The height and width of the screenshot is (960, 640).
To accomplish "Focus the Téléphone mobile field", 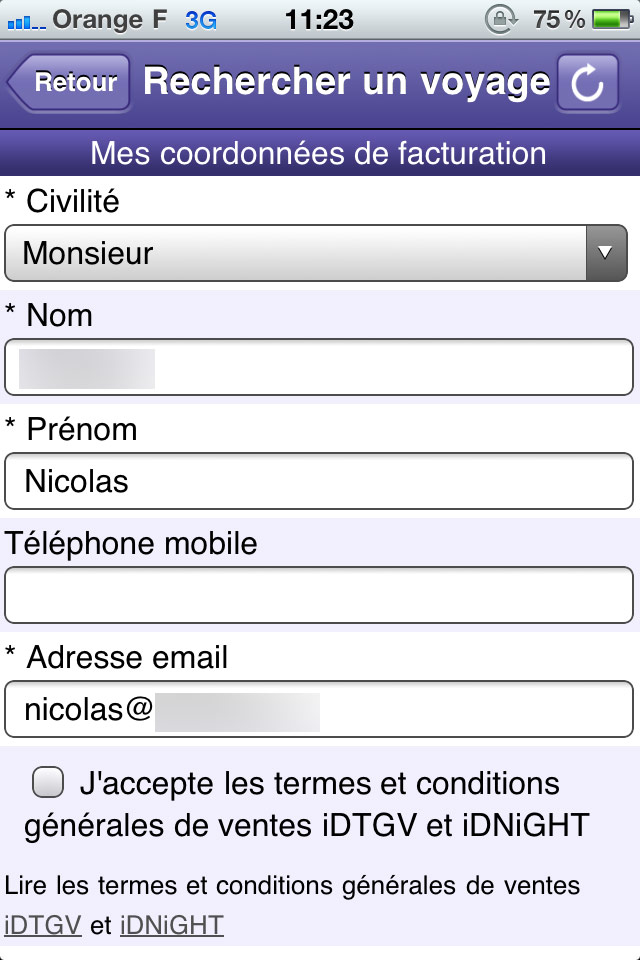I will [x=318, y=596].
